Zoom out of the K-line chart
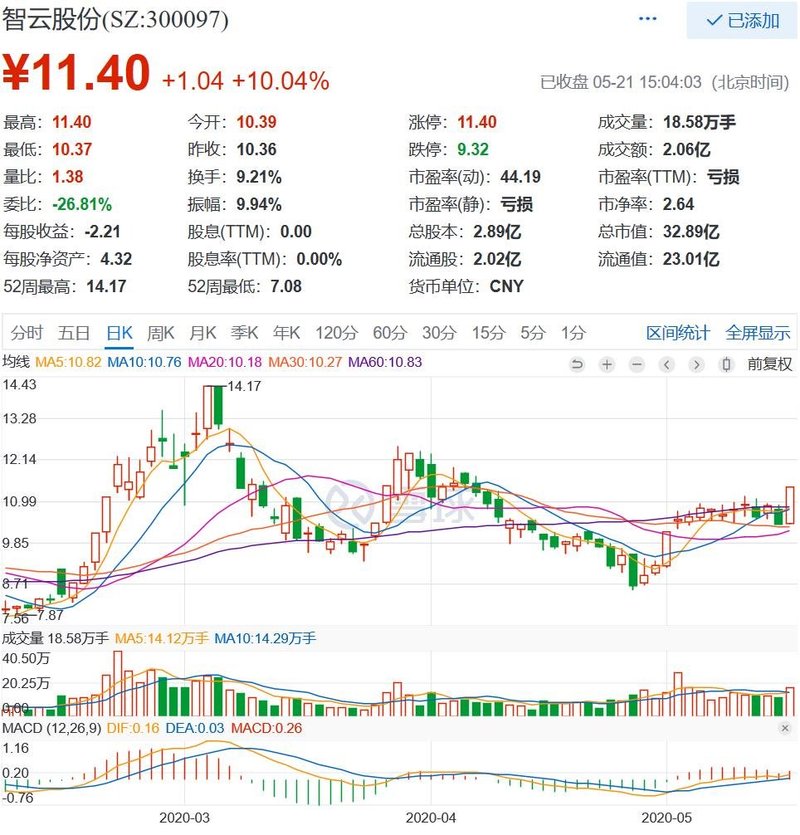 pyautogui.click(x=635, y=364)
